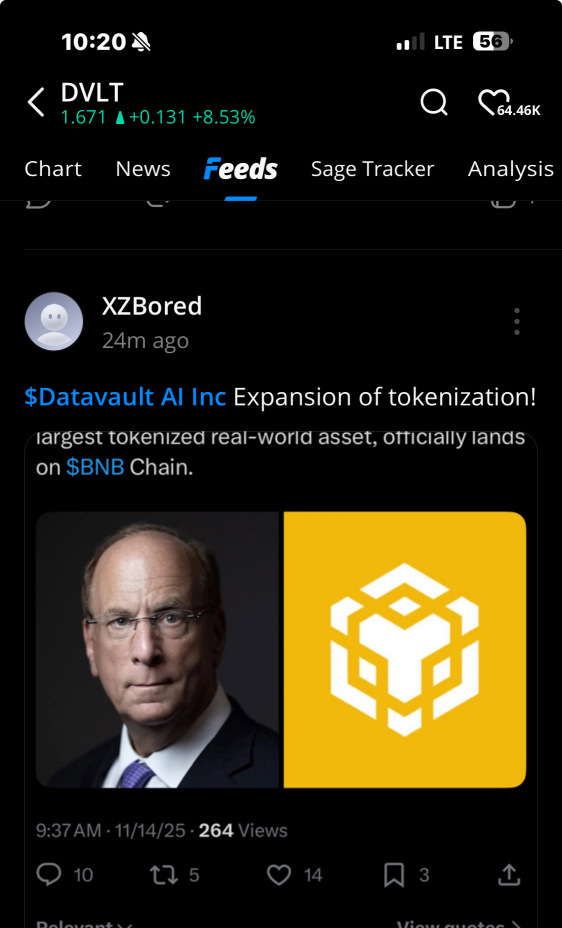Go back using the arrow beside DVLT

click(36, 102)
